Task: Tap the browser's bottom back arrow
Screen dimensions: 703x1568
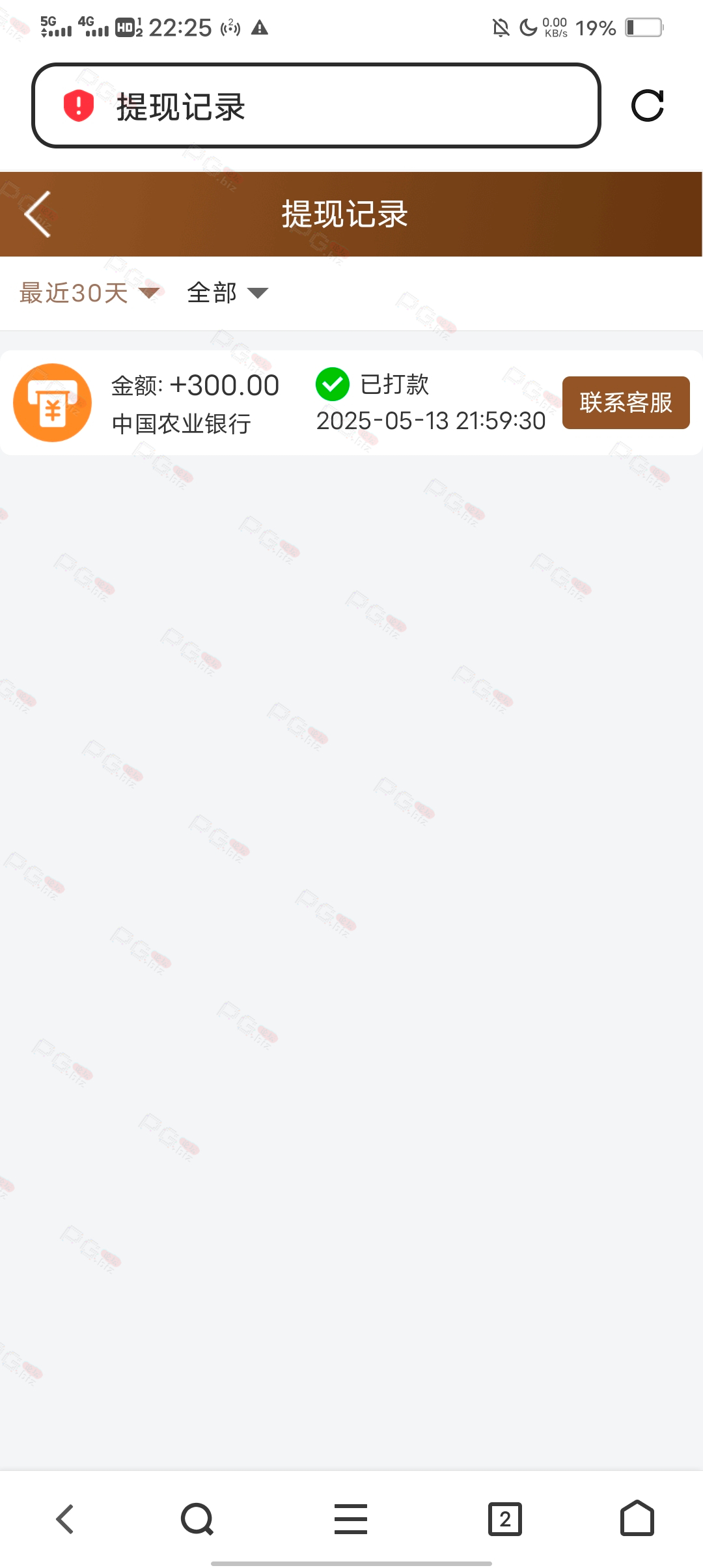Action: tap(65, 1519)
